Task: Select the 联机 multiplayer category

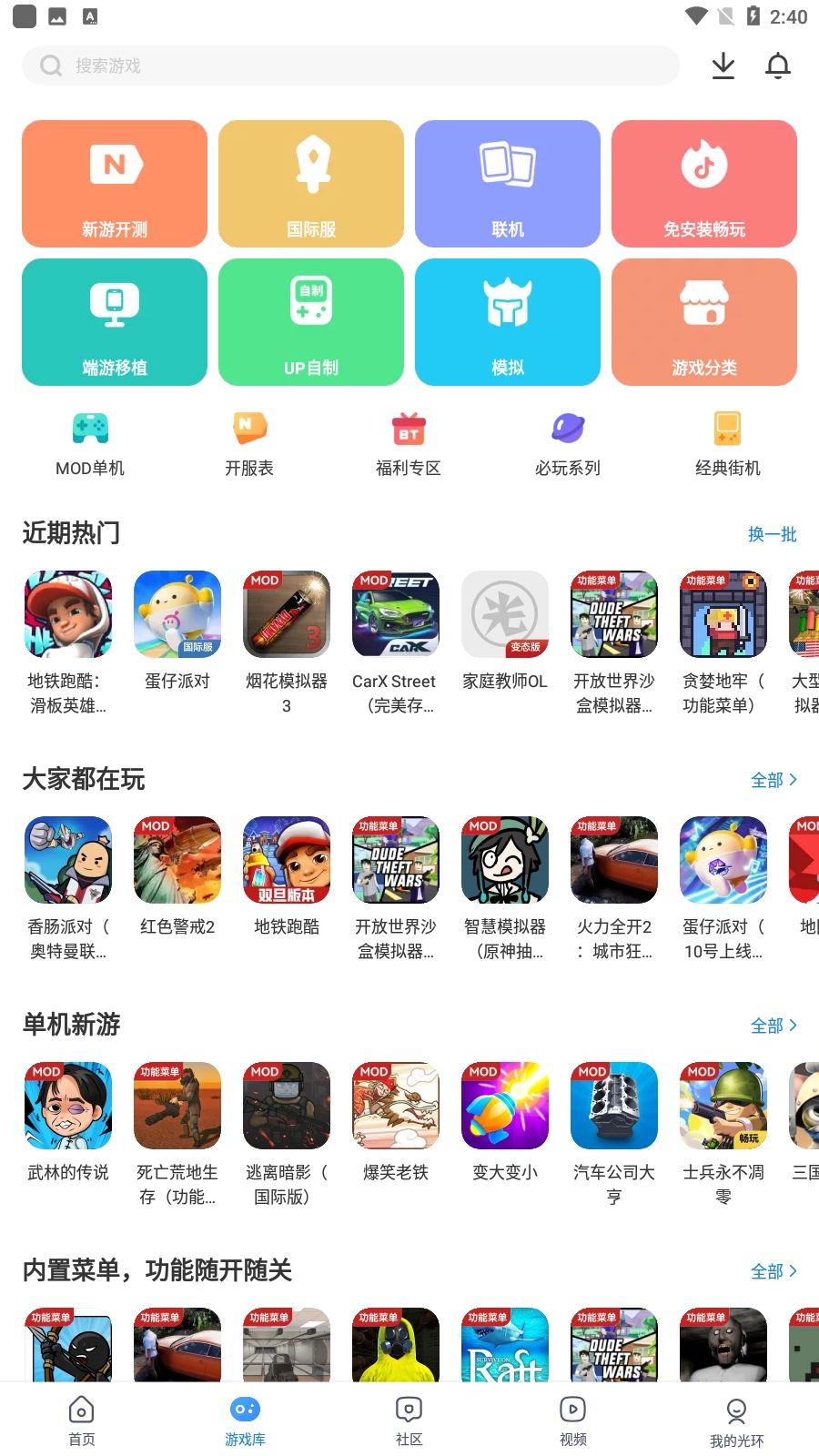Action: click(507, 183)
